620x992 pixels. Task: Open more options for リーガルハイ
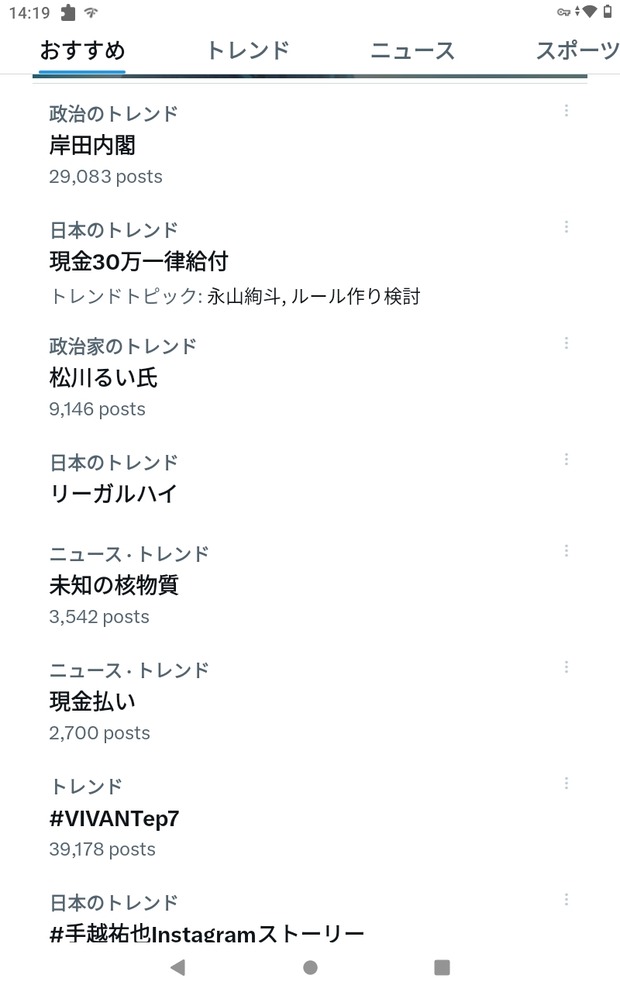[567, 459]
